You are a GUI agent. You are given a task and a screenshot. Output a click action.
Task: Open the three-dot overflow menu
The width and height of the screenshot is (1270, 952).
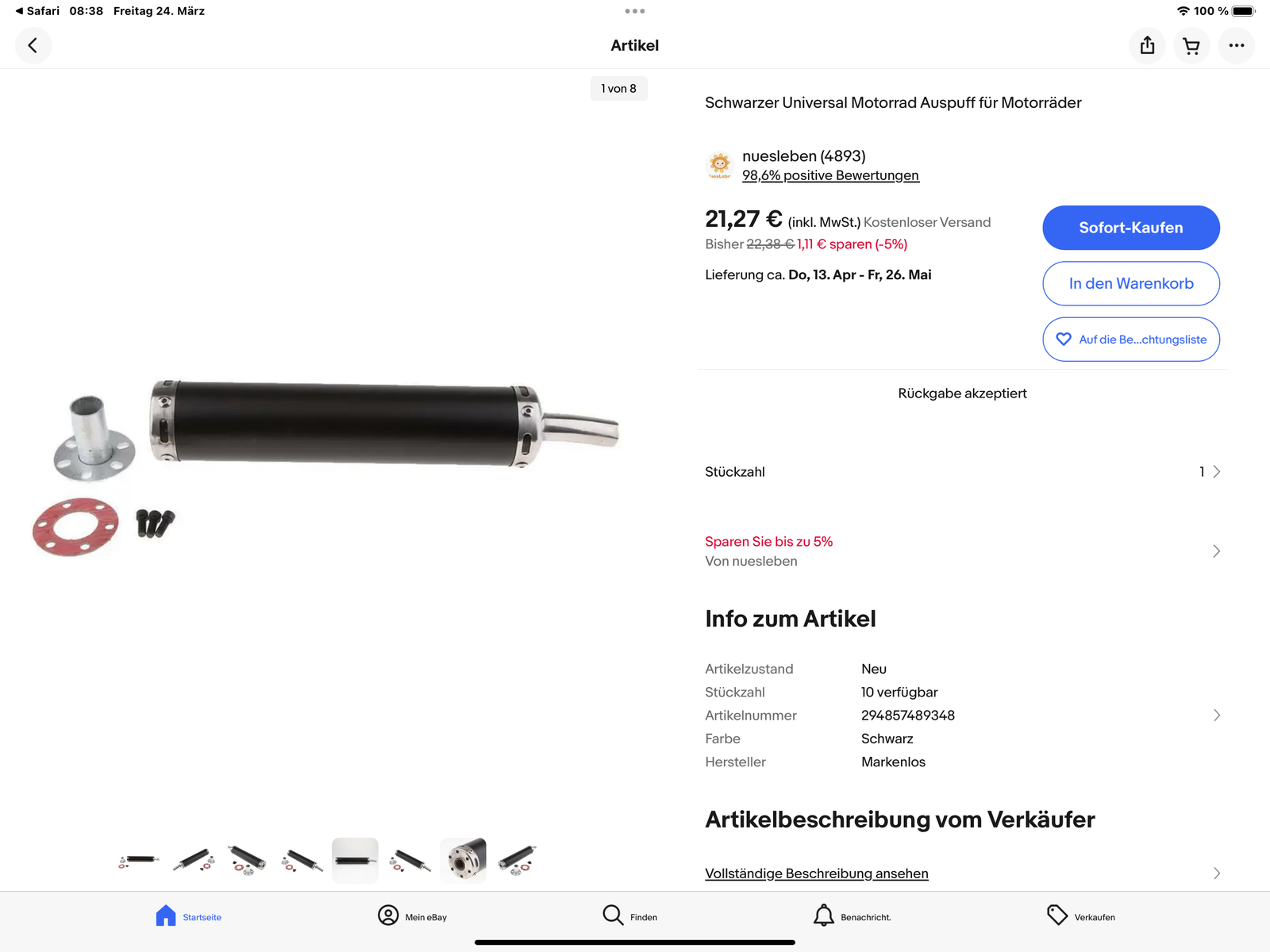click(x=1236, y=45)
